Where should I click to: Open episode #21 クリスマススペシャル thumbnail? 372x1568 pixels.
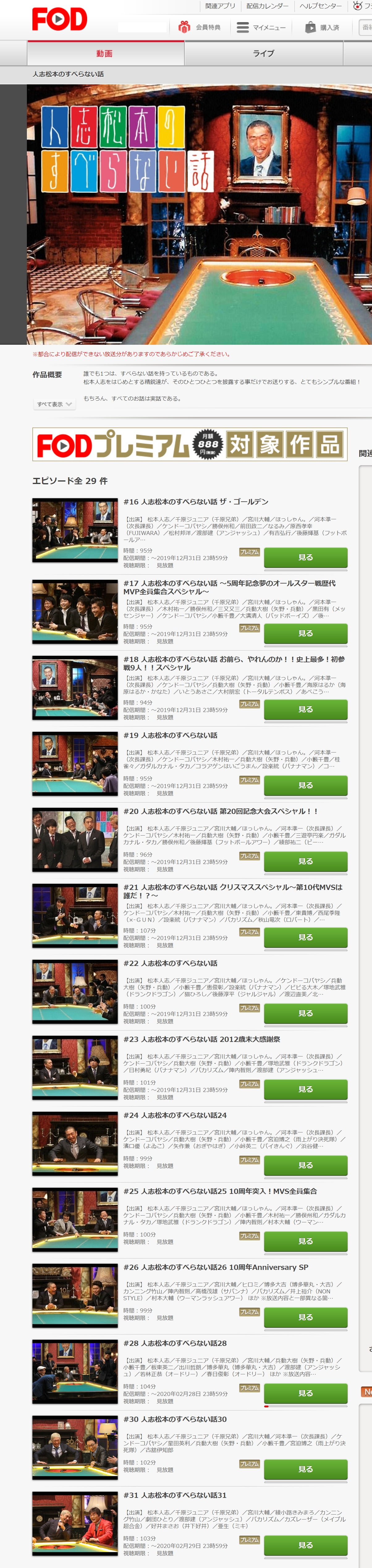pyautogui.click(x=75, y=916)
